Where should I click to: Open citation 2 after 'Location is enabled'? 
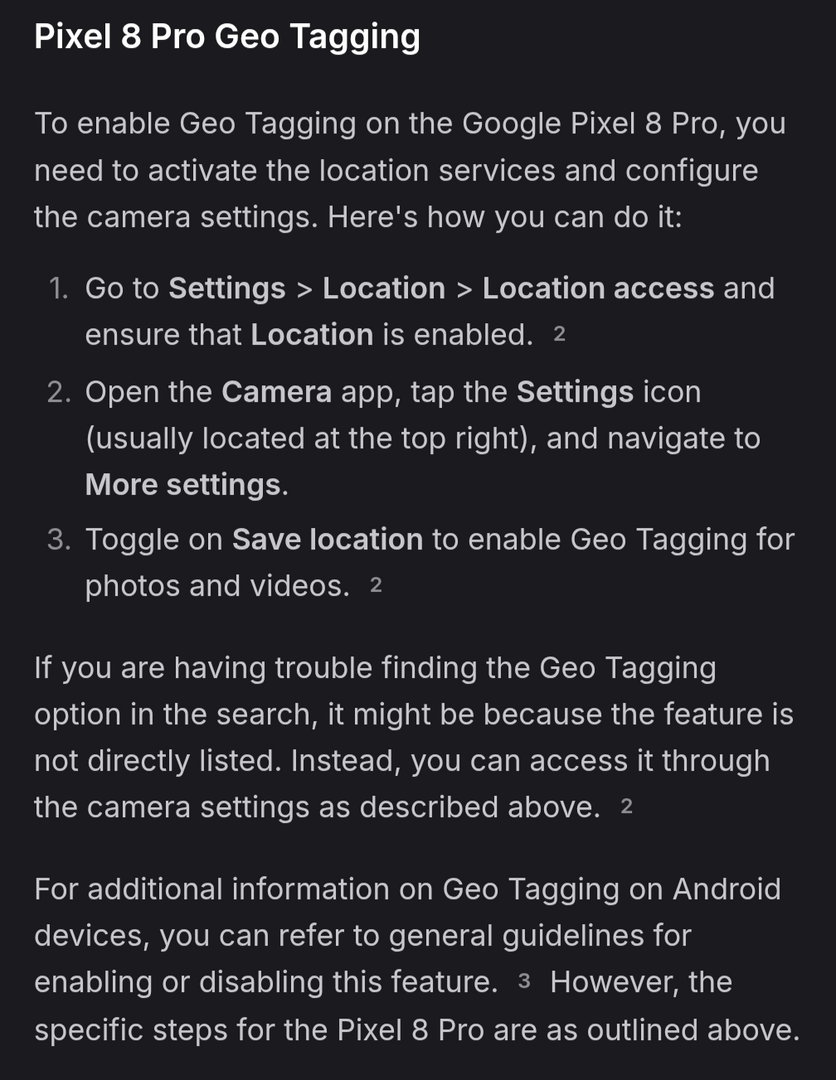559,335
